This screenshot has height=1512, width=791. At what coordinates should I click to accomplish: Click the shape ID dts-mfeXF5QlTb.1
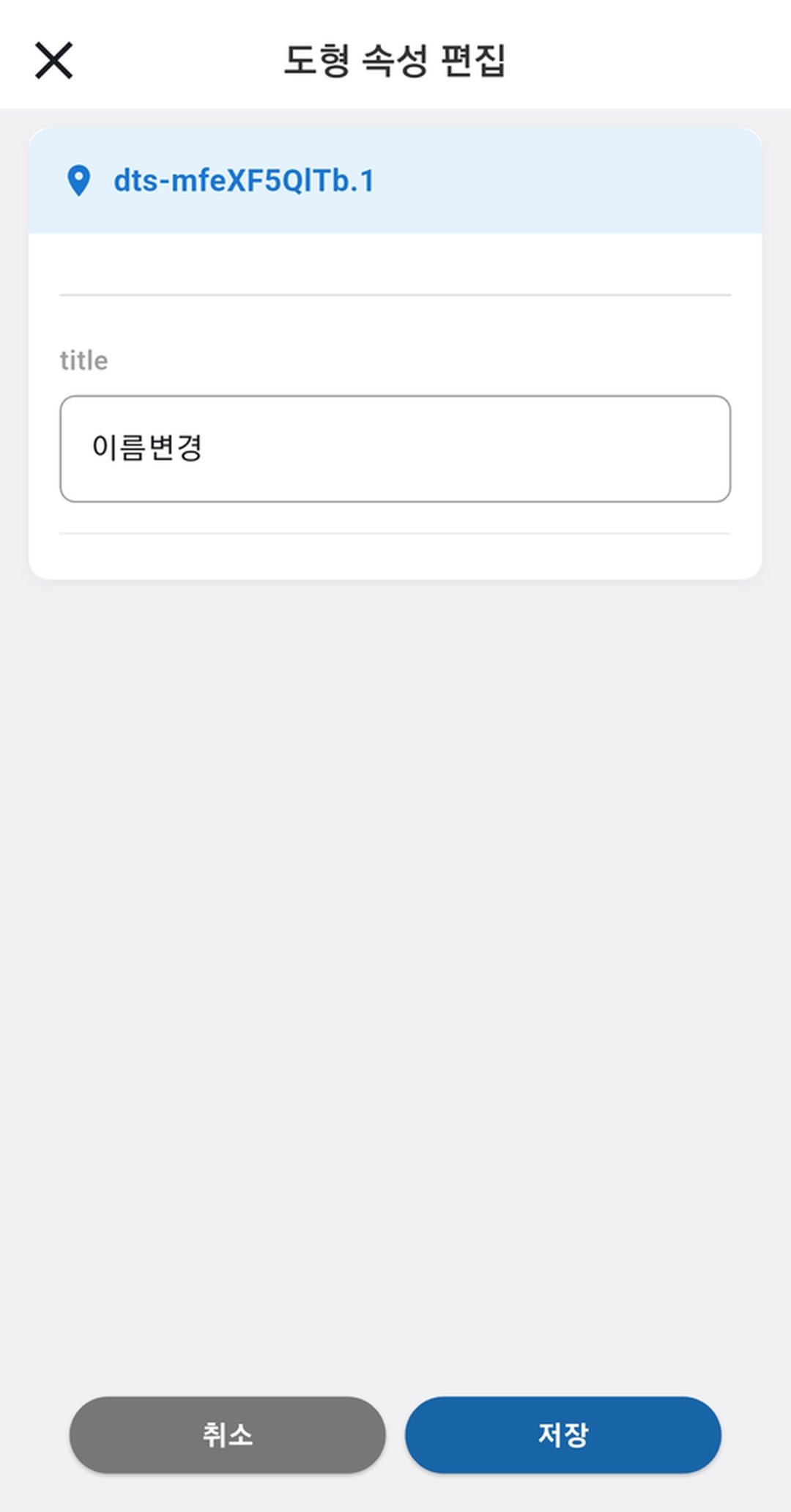coord(243,180)
